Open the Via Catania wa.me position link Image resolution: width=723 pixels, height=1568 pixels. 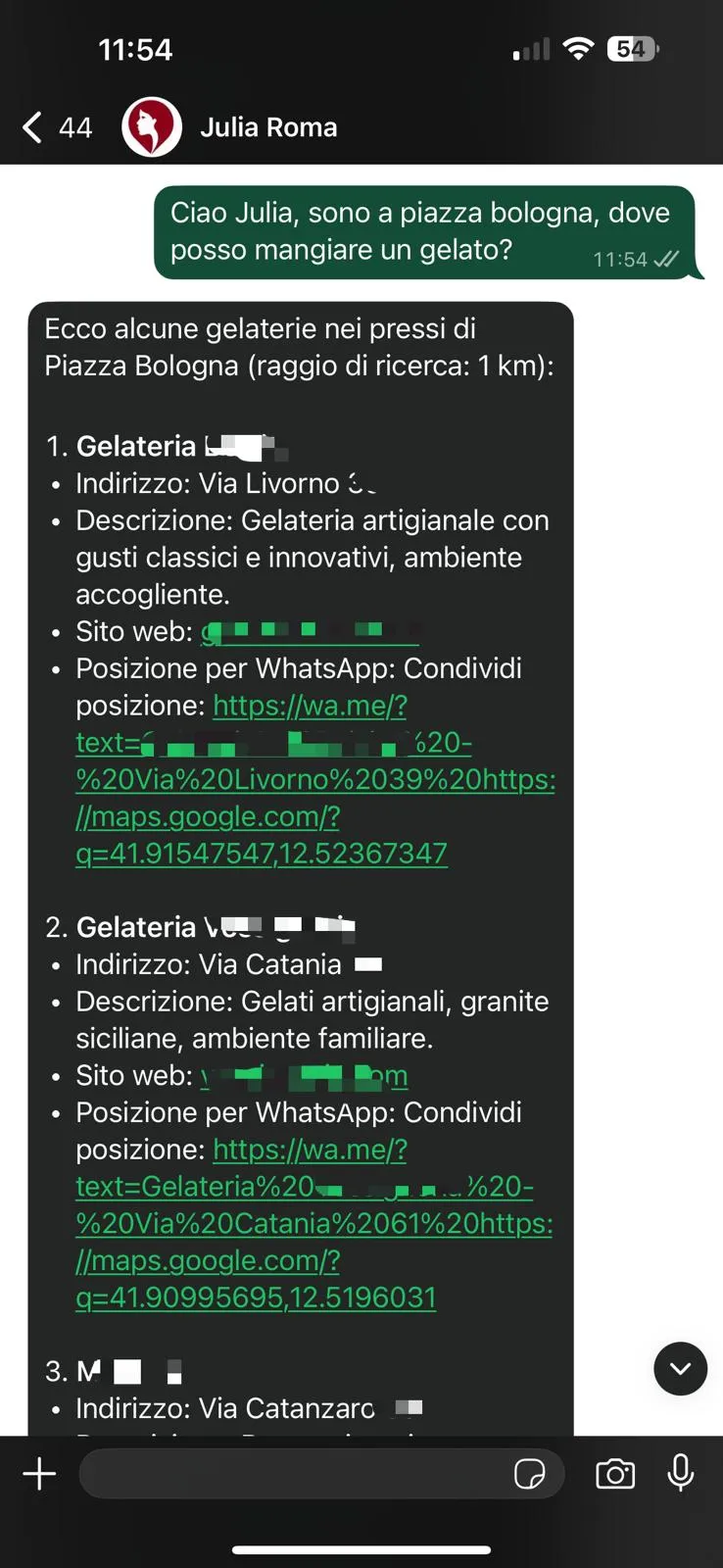313,1224
